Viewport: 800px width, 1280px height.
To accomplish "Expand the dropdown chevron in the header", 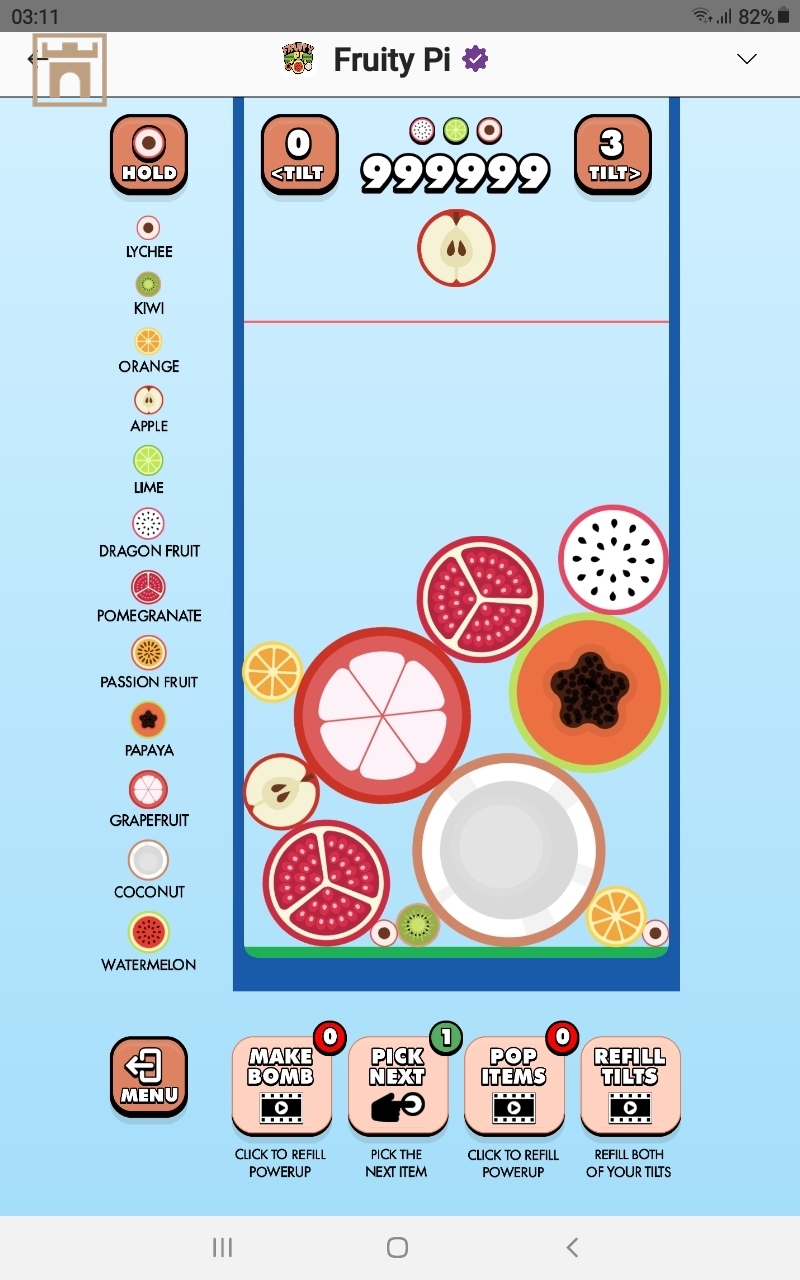I will 746,59.
